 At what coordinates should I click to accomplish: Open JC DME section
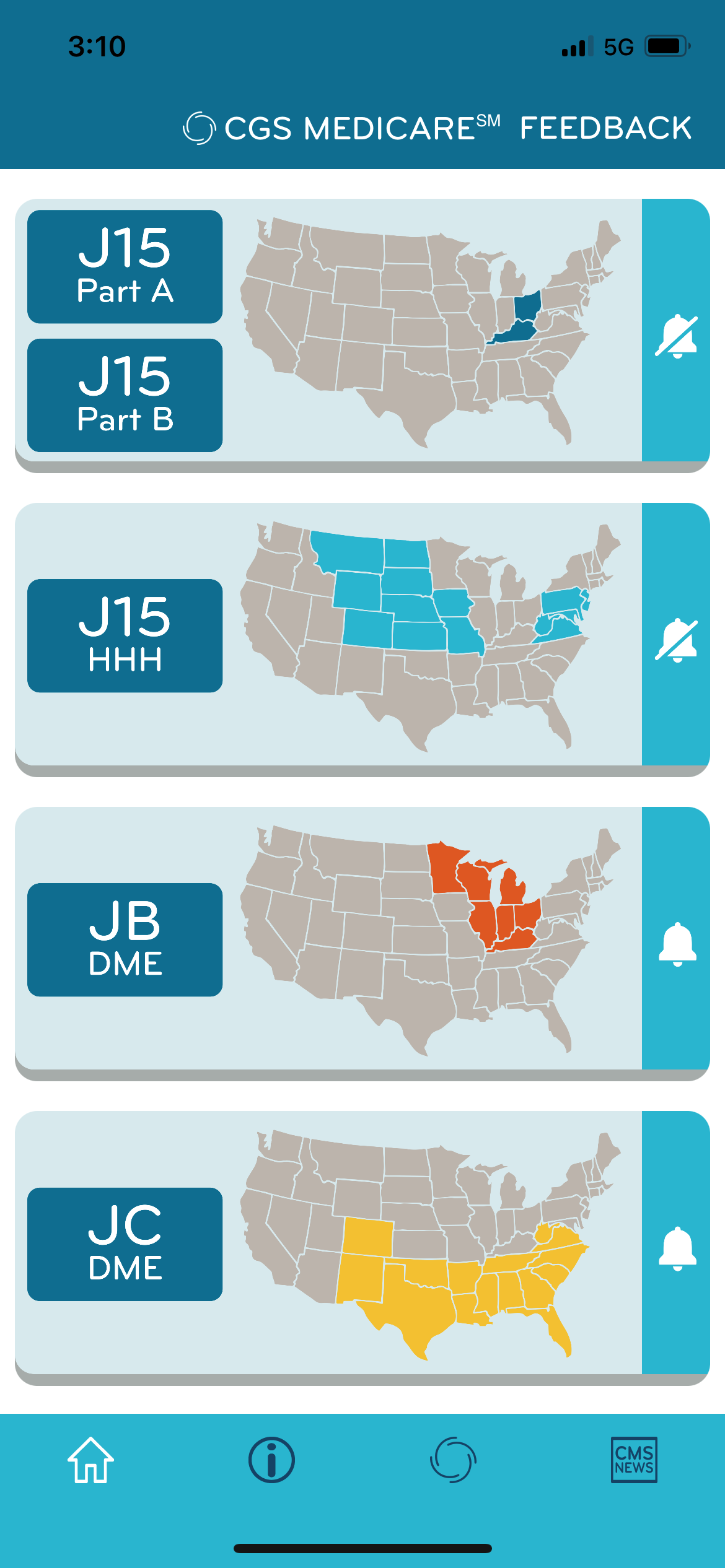point(125,1244)
